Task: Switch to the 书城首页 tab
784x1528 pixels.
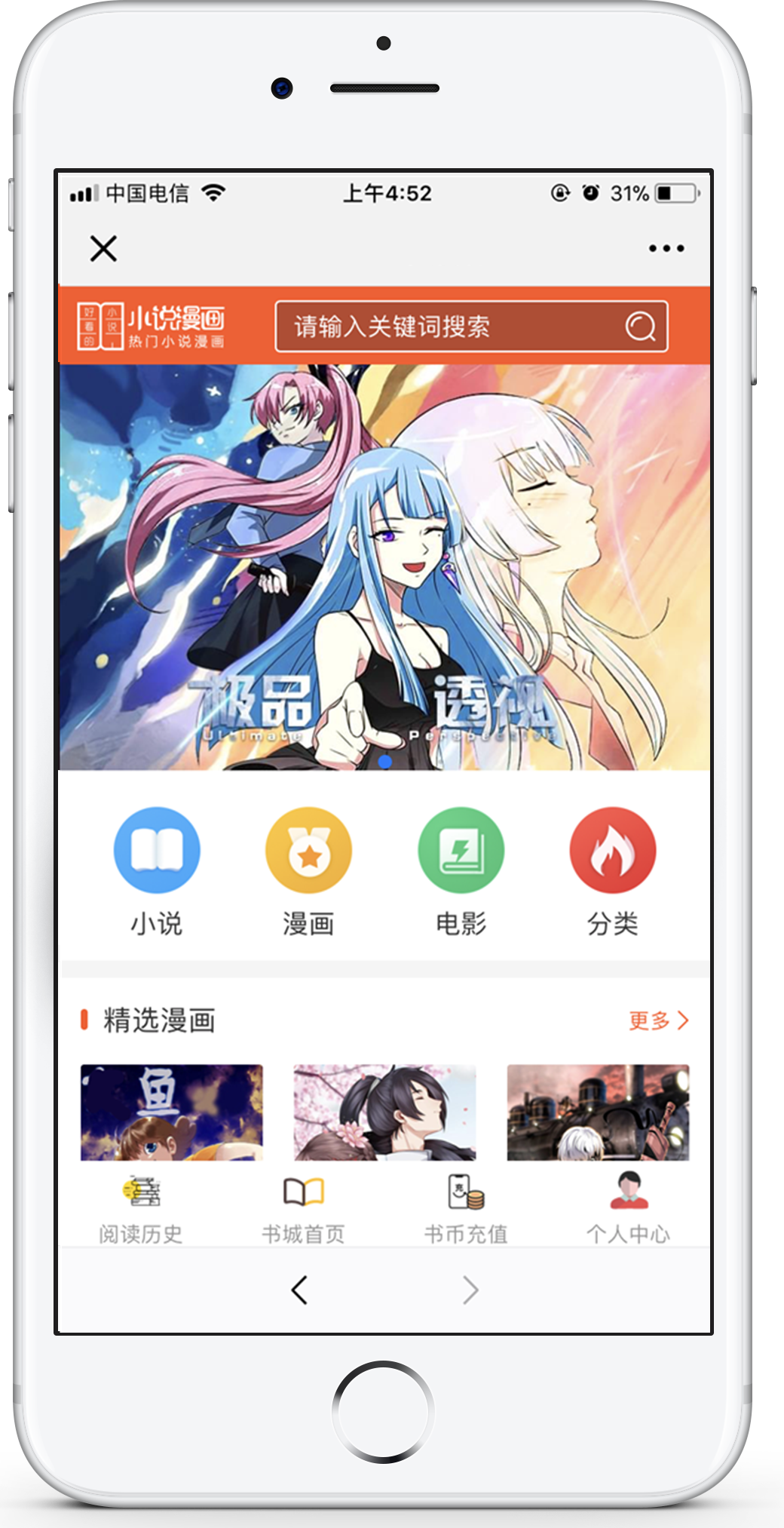Action: (303, 1209)
